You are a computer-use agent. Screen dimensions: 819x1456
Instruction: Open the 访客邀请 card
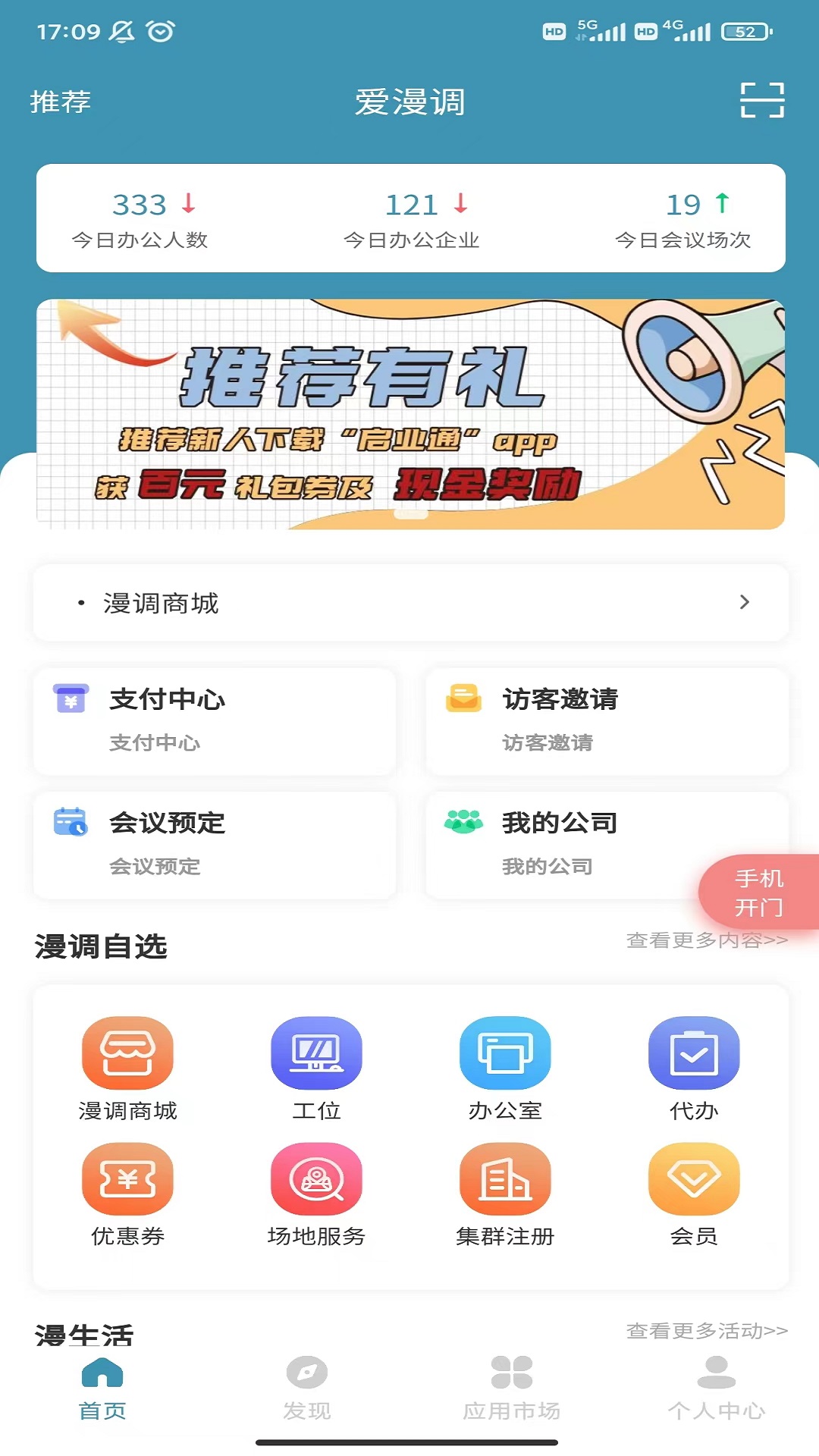click(x=607, y=720)
